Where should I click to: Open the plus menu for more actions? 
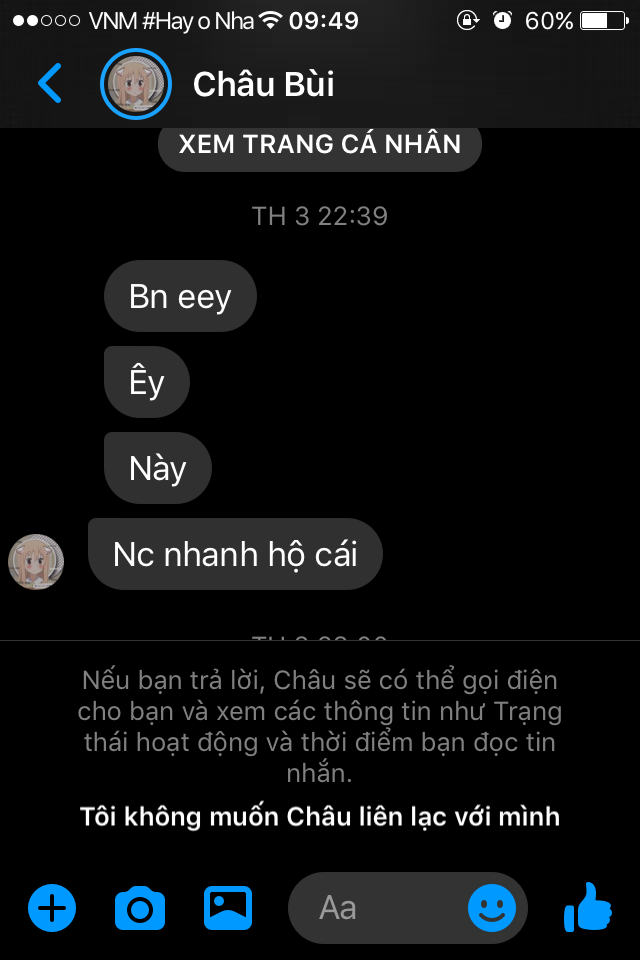coord(52,908)
